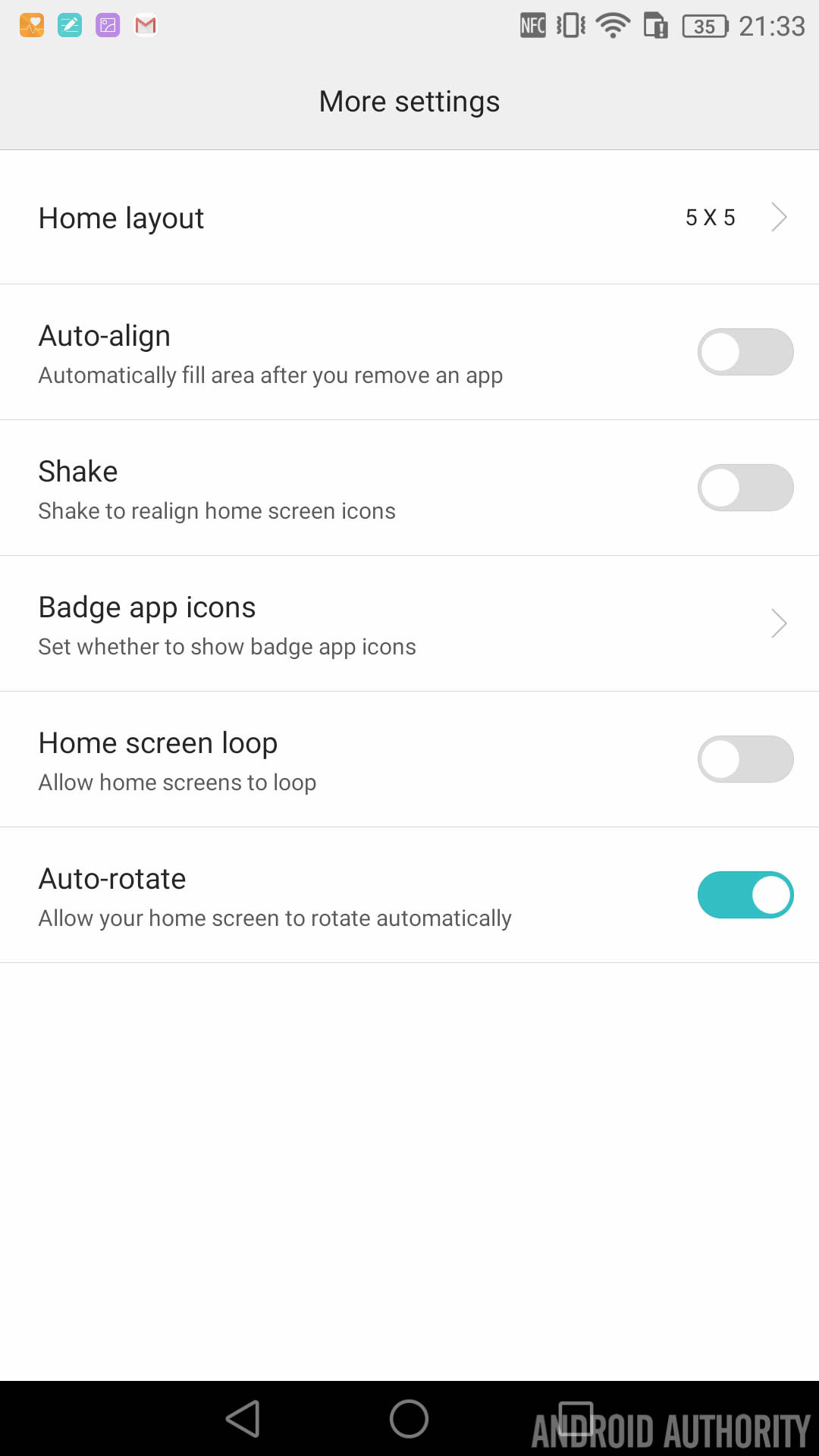Turn on Shake to realign icons
The image size is (819, 1456).
[x=745, y=488]
